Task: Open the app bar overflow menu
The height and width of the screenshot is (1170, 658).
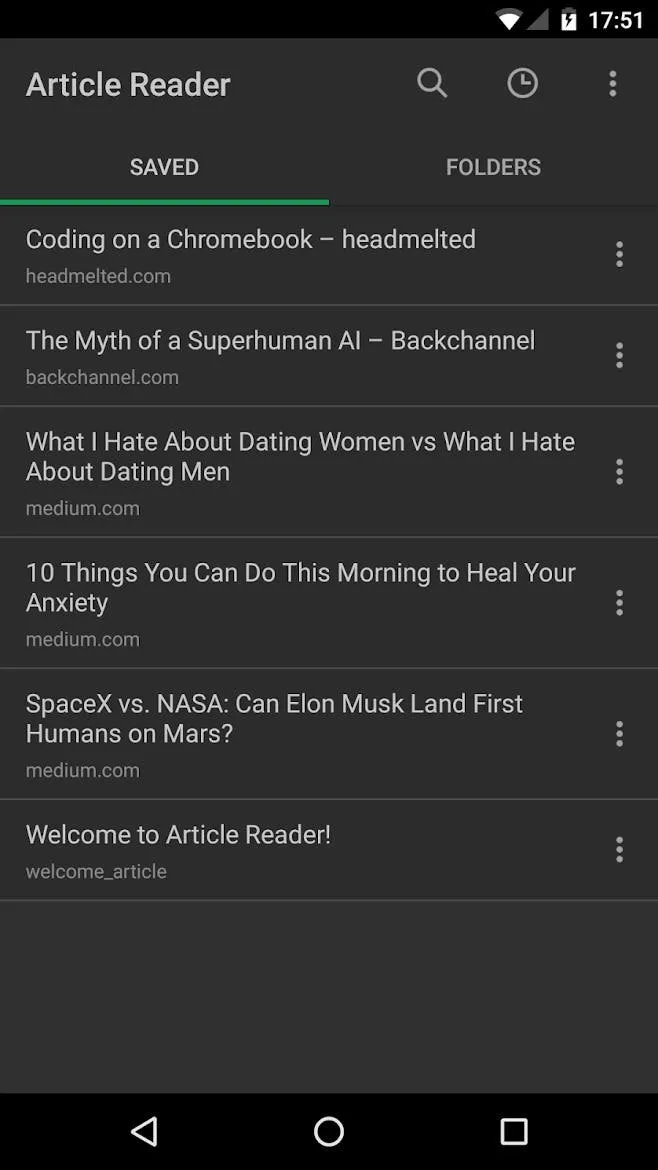Action: [x=612, y=83]
